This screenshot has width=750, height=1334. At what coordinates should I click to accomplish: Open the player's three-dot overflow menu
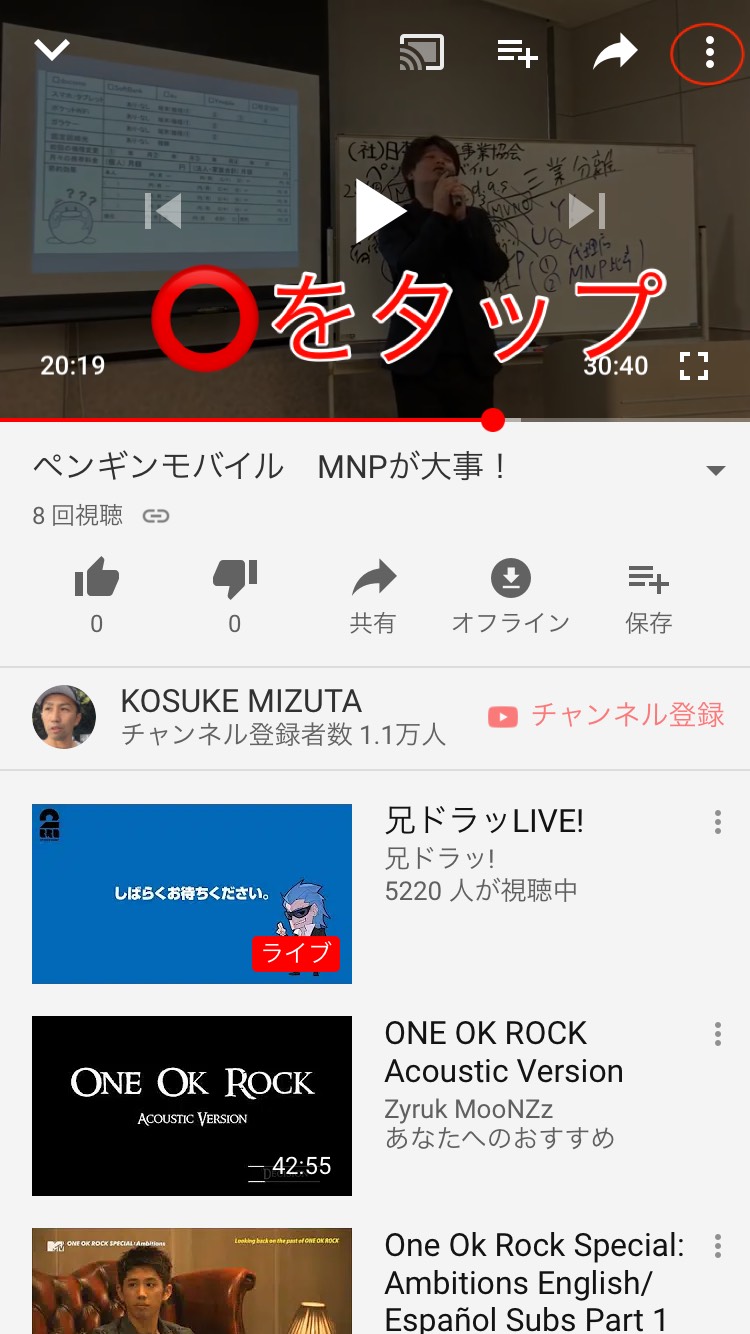tap(709, 52)
